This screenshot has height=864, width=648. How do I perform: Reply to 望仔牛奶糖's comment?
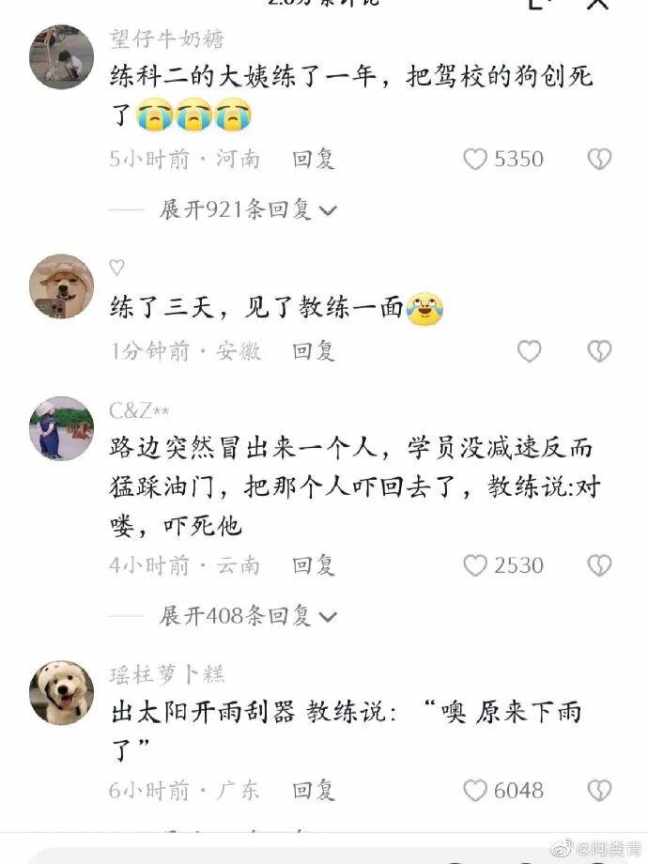[313, 159]
